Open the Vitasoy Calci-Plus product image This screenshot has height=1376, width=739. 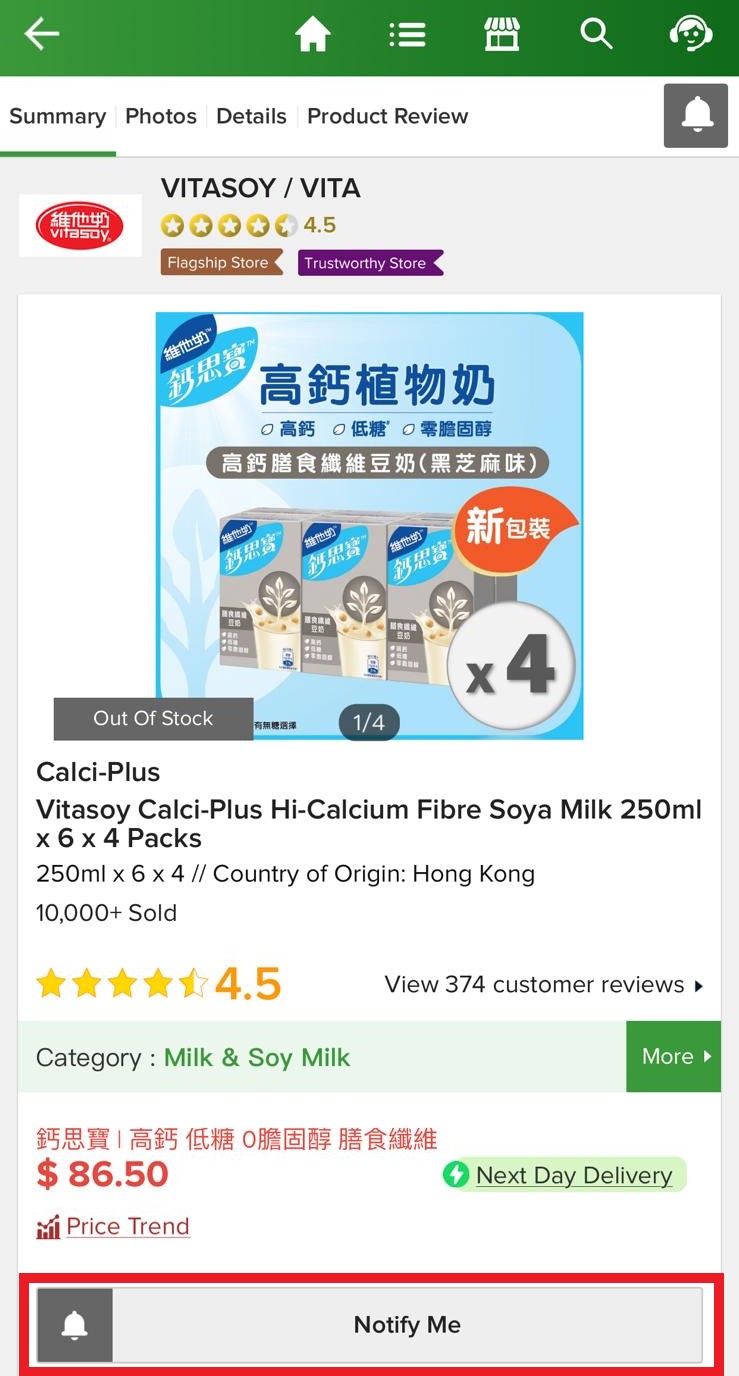pyautogui.click(x=369, y=525)
